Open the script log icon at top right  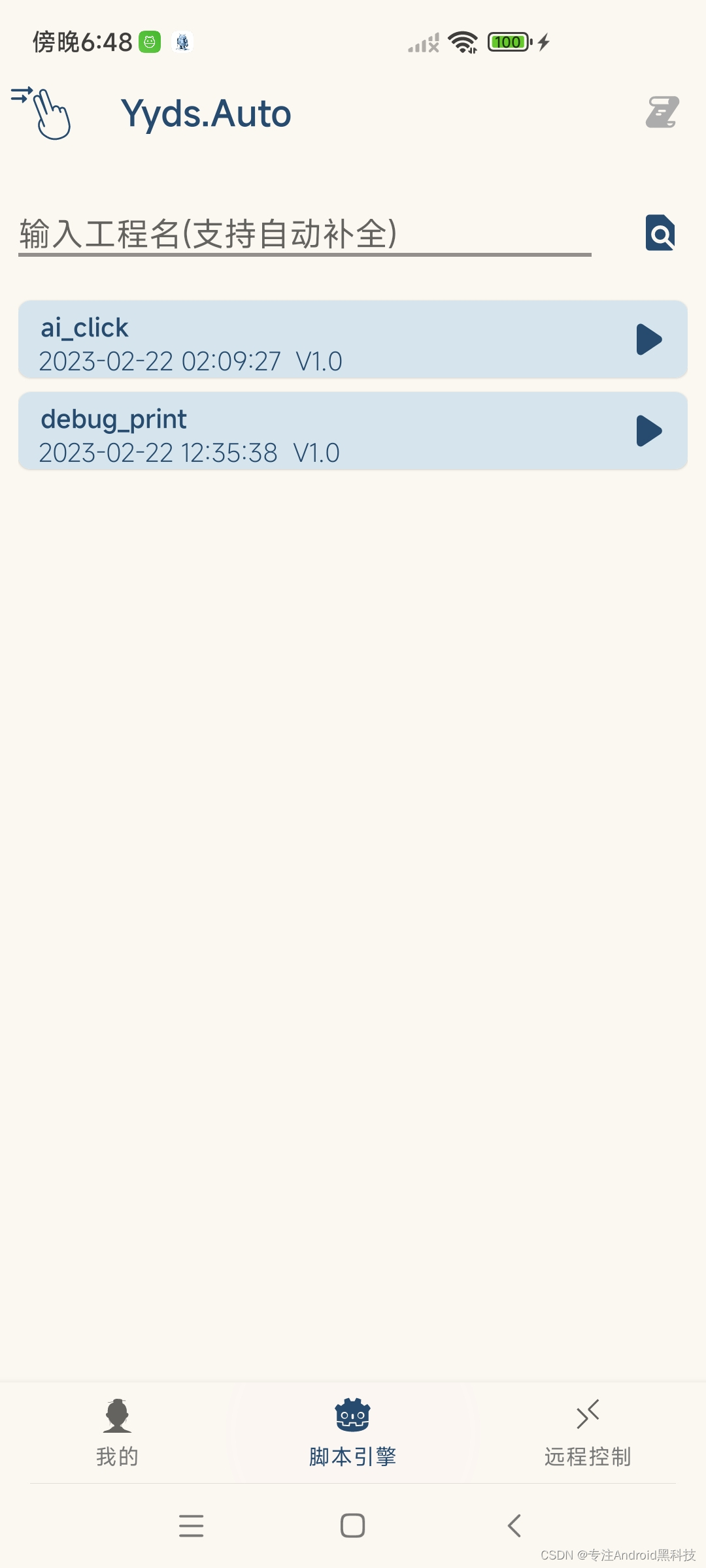tap(662, 112)
